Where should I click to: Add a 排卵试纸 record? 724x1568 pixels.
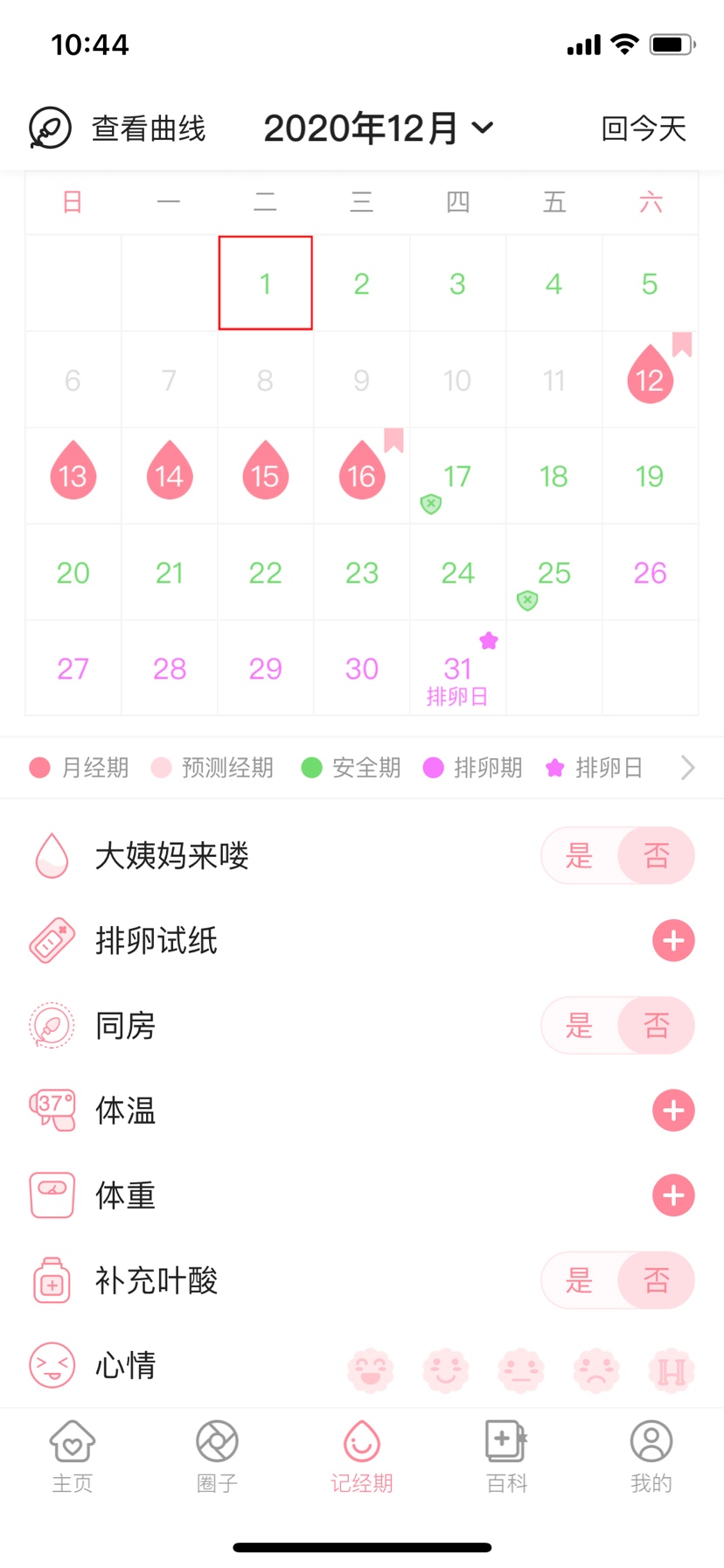pyautogui.click(x=673, y=941)
